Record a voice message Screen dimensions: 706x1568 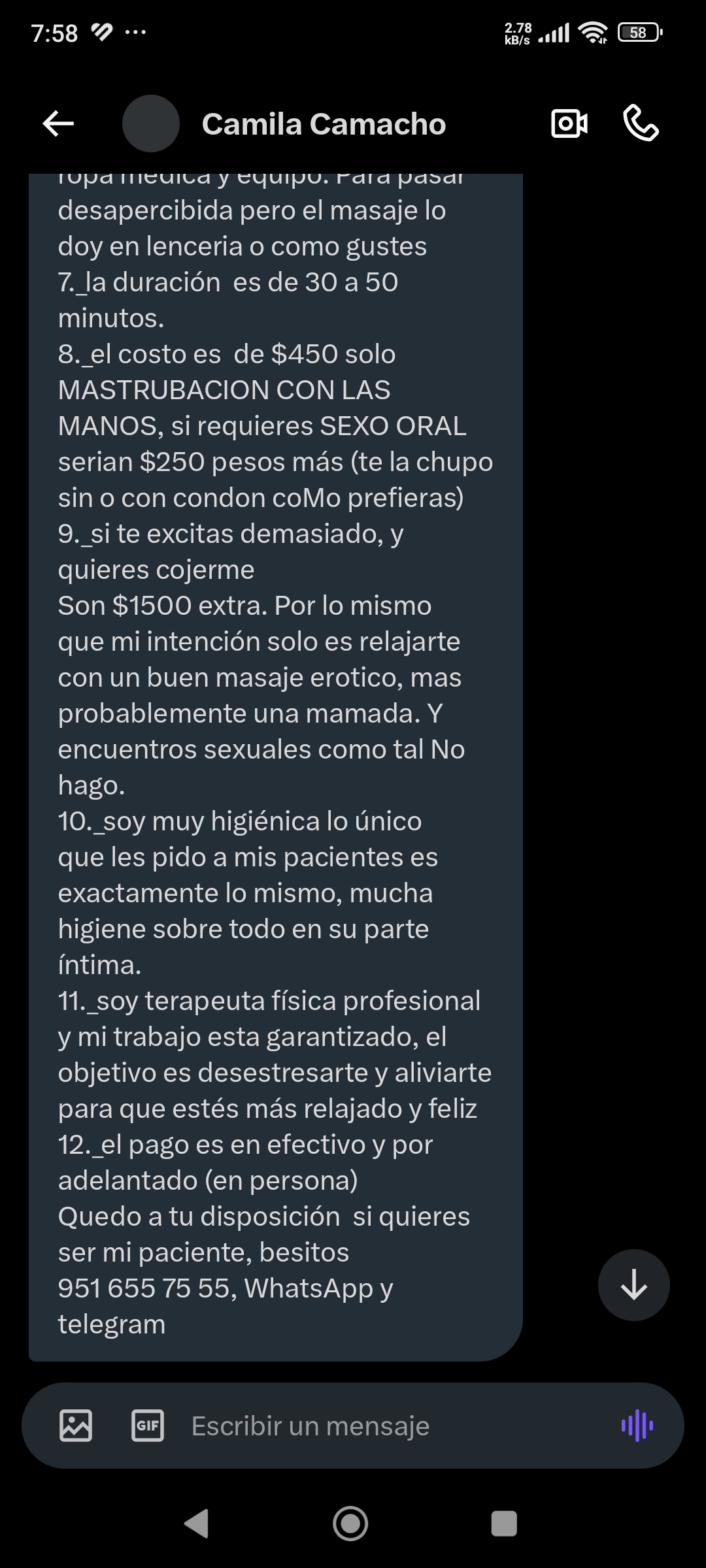(x=637, y=1425)
